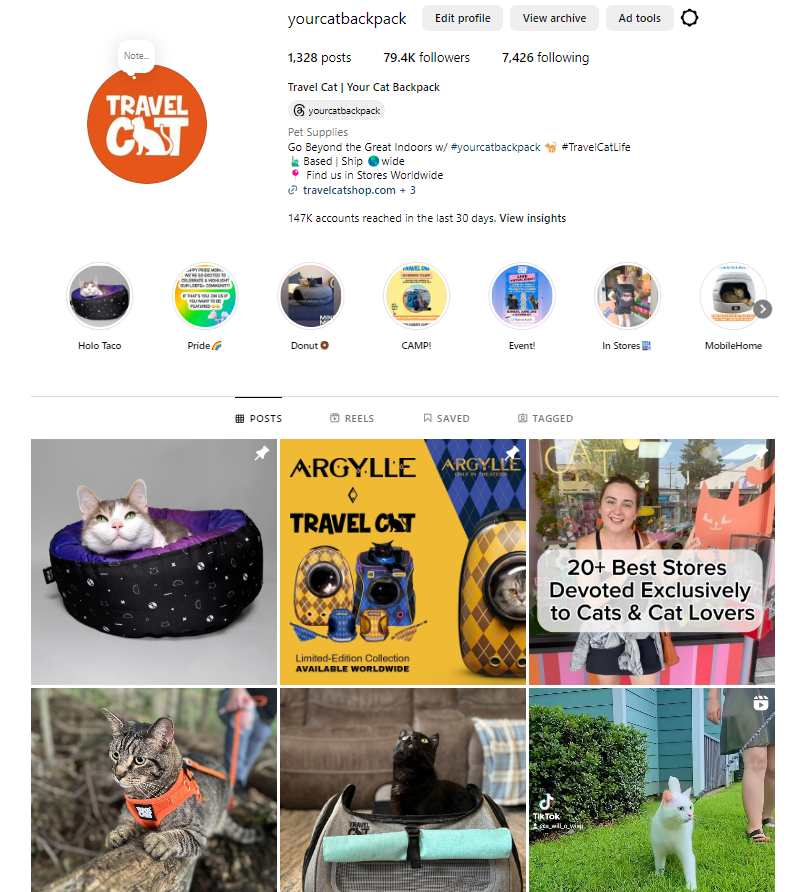The height and width of the screenshot is (892, 799).
Task: Open the Donut story highlight
Action: tap(310, 296)
